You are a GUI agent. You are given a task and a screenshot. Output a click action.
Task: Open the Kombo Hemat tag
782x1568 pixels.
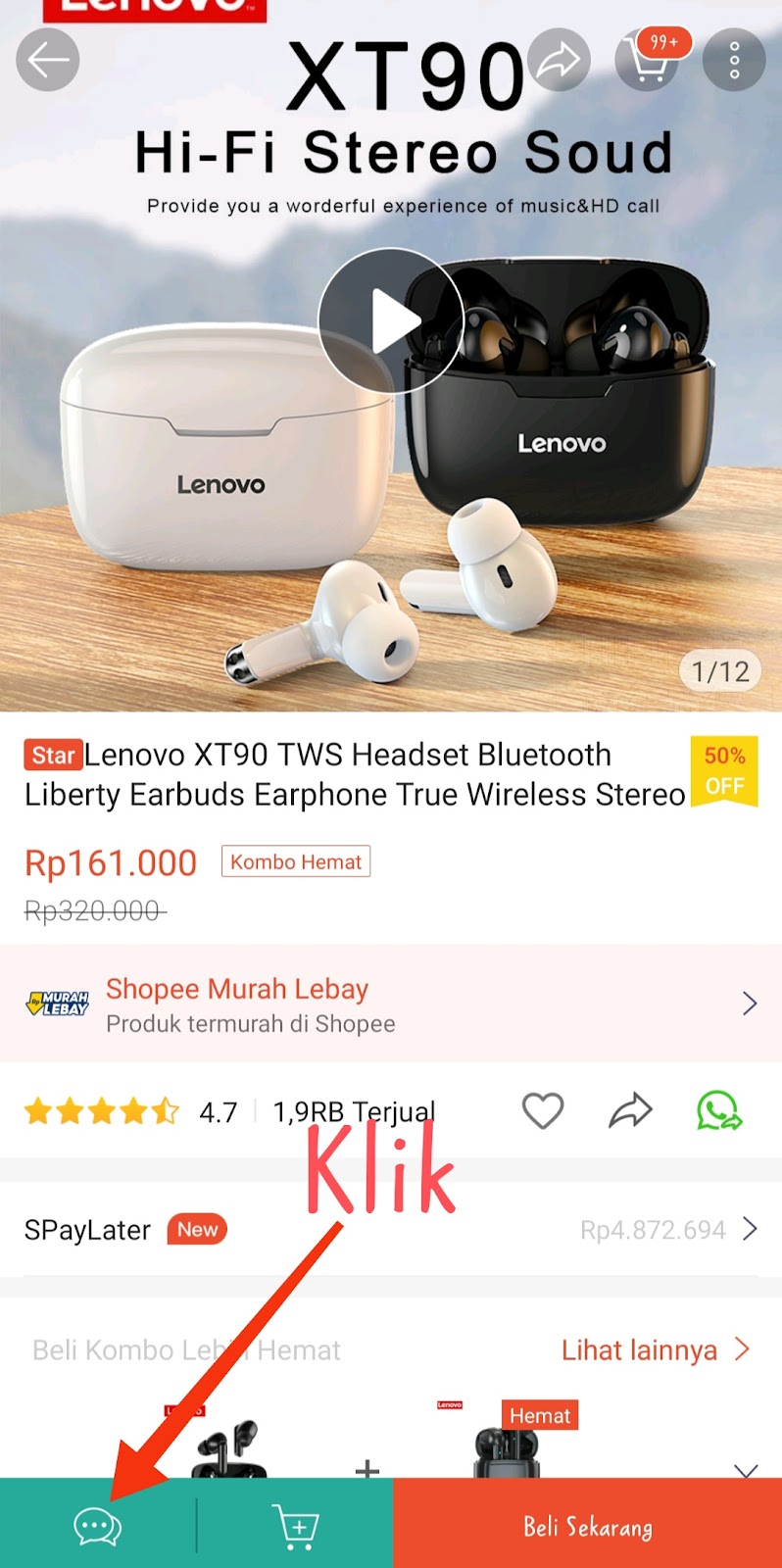296,861
